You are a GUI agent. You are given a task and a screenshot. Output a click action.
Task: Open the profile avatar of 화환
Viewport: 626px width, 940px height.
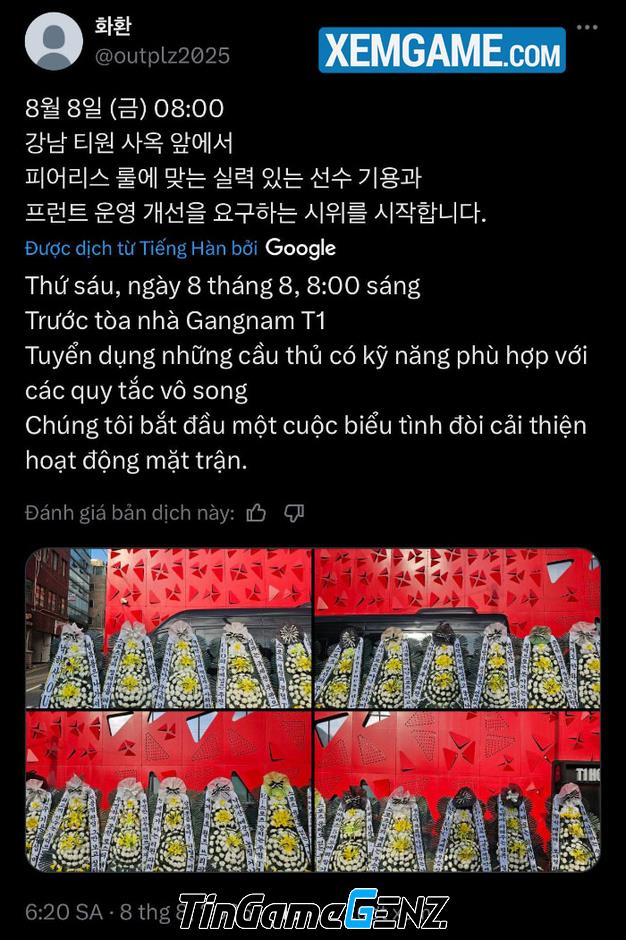tap(53, 42)
